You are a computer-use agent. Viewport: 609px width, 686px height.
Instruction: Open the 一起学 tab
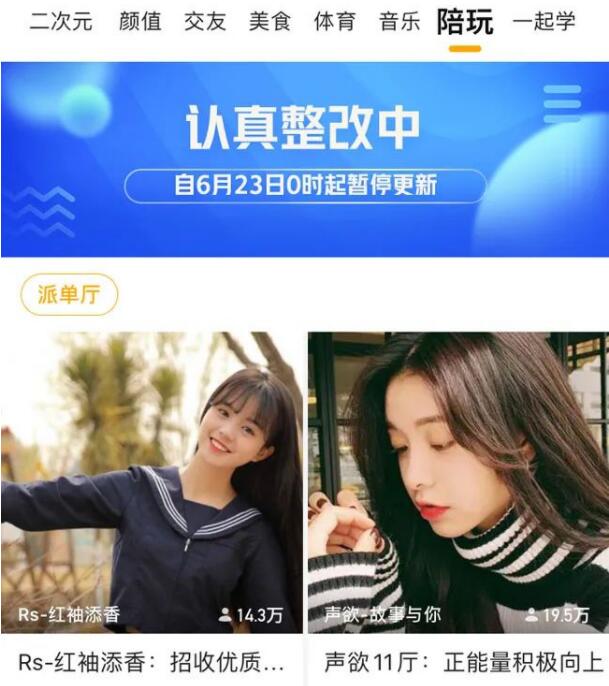tap(544, 21)
